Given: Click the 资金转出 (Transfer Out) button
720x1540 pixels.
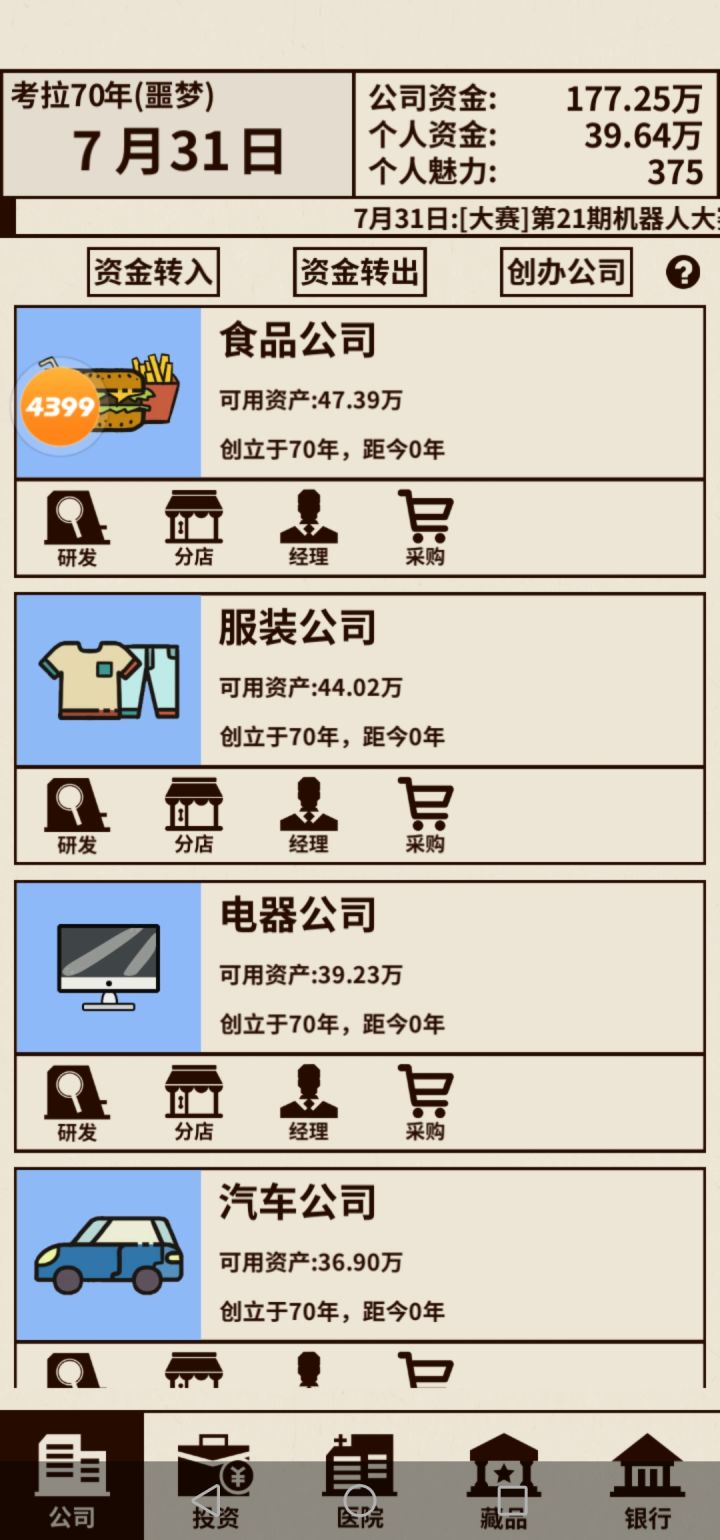Looking at the screenshot, I should click(359, 271).
